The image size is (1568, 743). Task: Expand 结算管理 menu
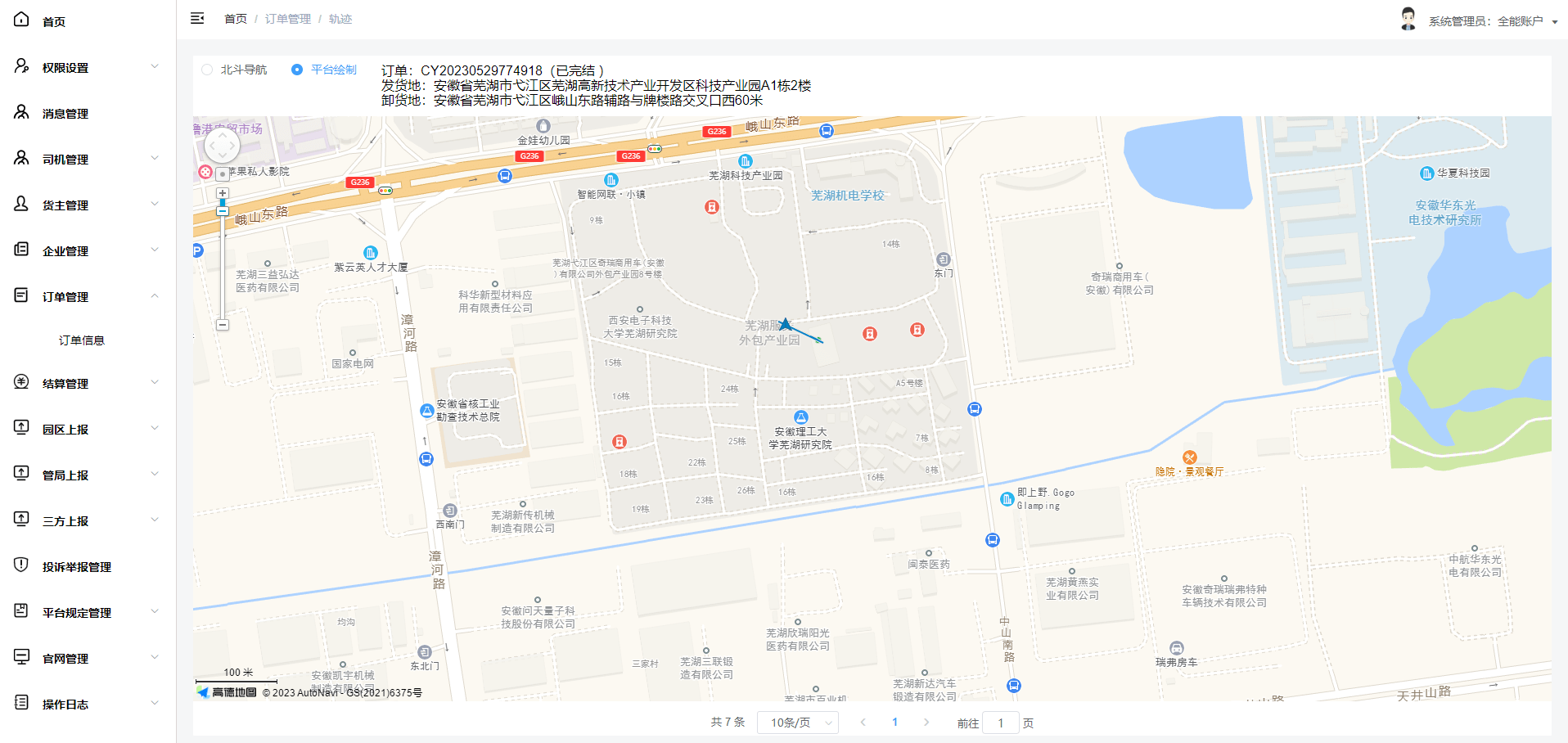(x=86, y=383)
